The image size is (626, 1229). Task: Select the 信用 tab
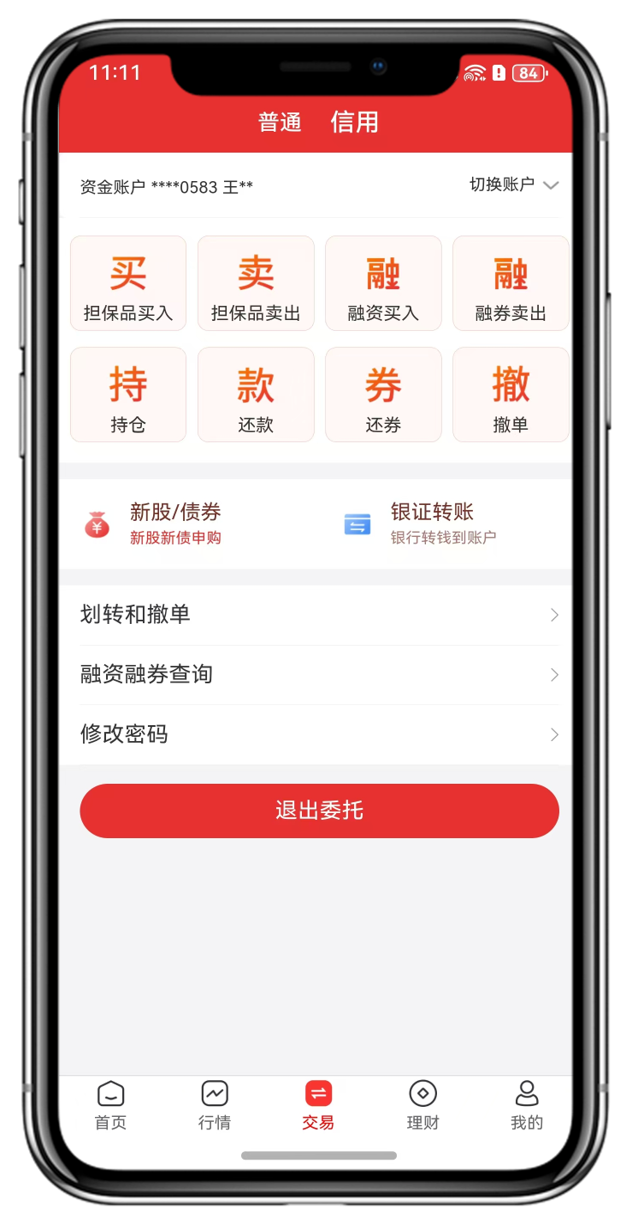[355, 122]
